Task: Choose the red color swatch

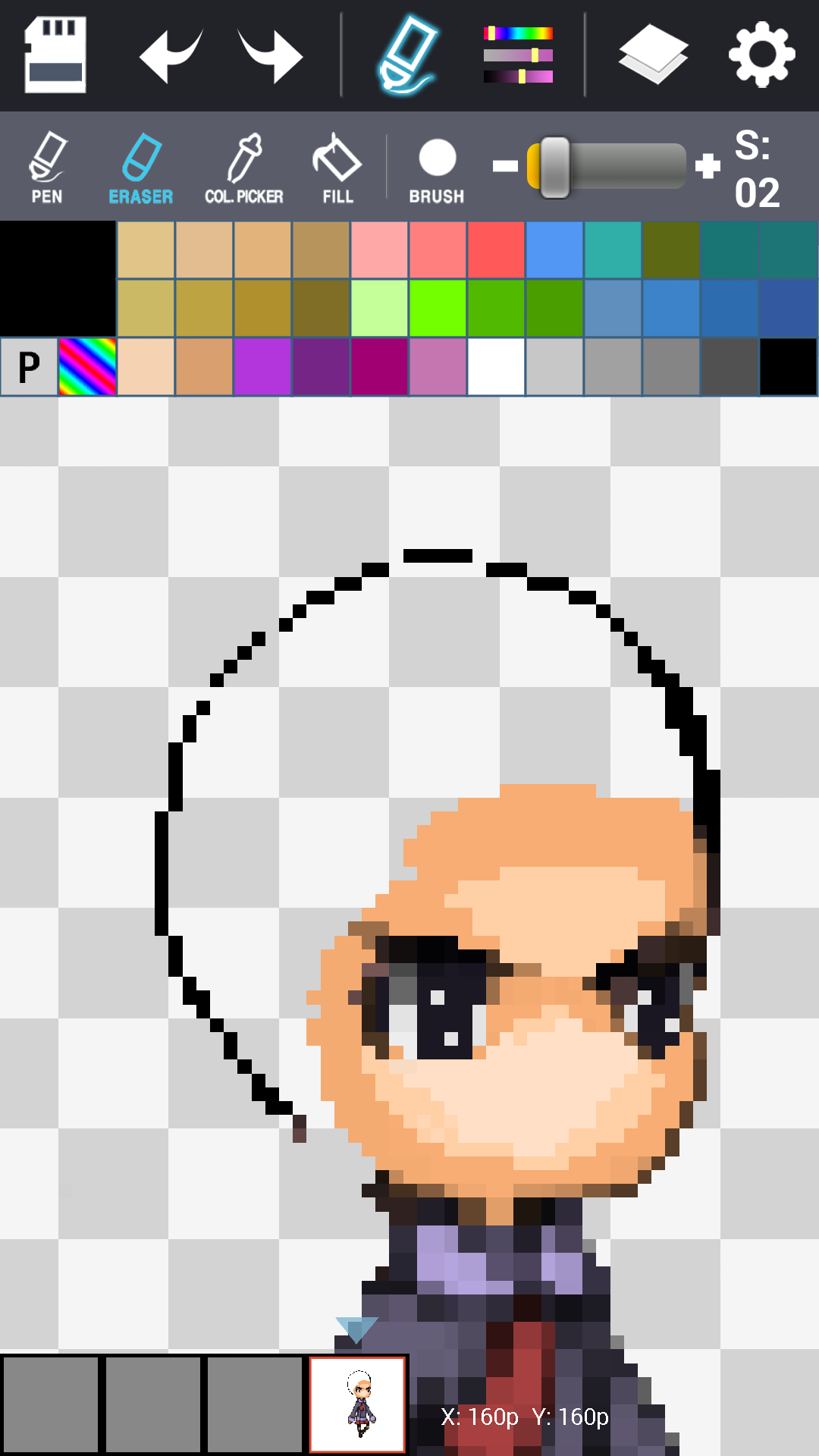Action: 496,249
